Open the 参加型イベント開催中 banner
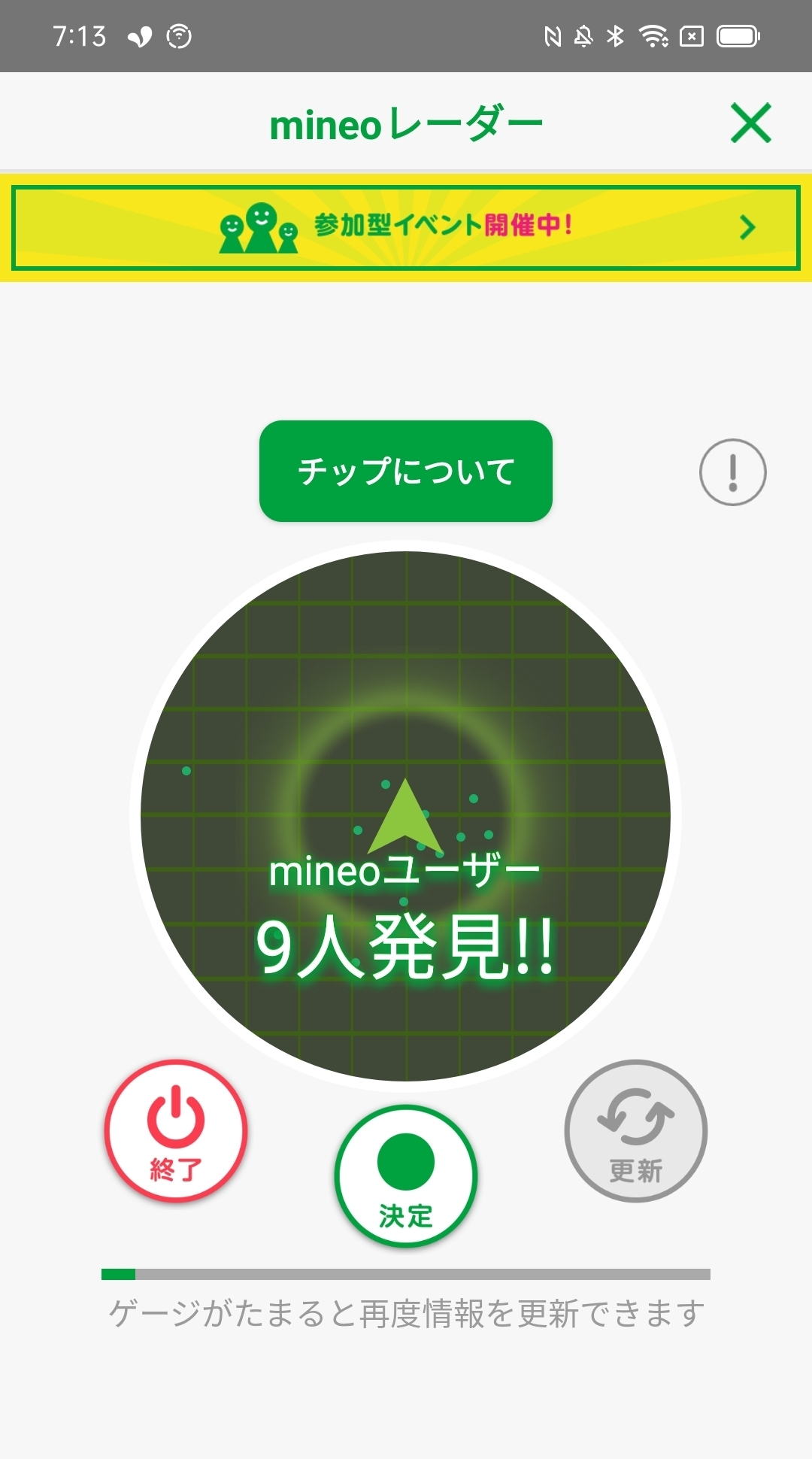The height and width of the screenshot is (1459, 812). pos(406,227)
